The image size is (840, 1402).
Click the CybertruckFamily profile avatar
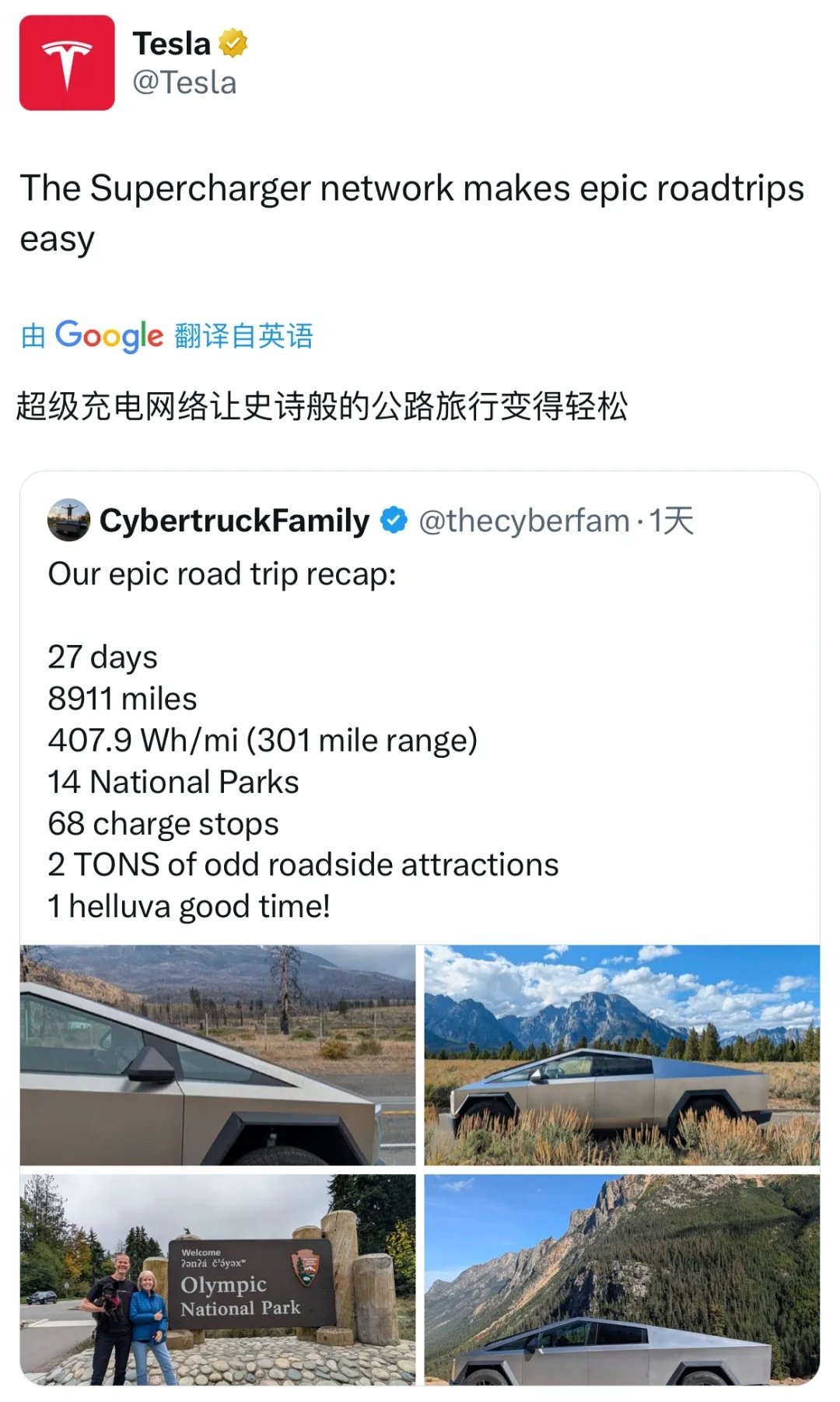point(68,520)
